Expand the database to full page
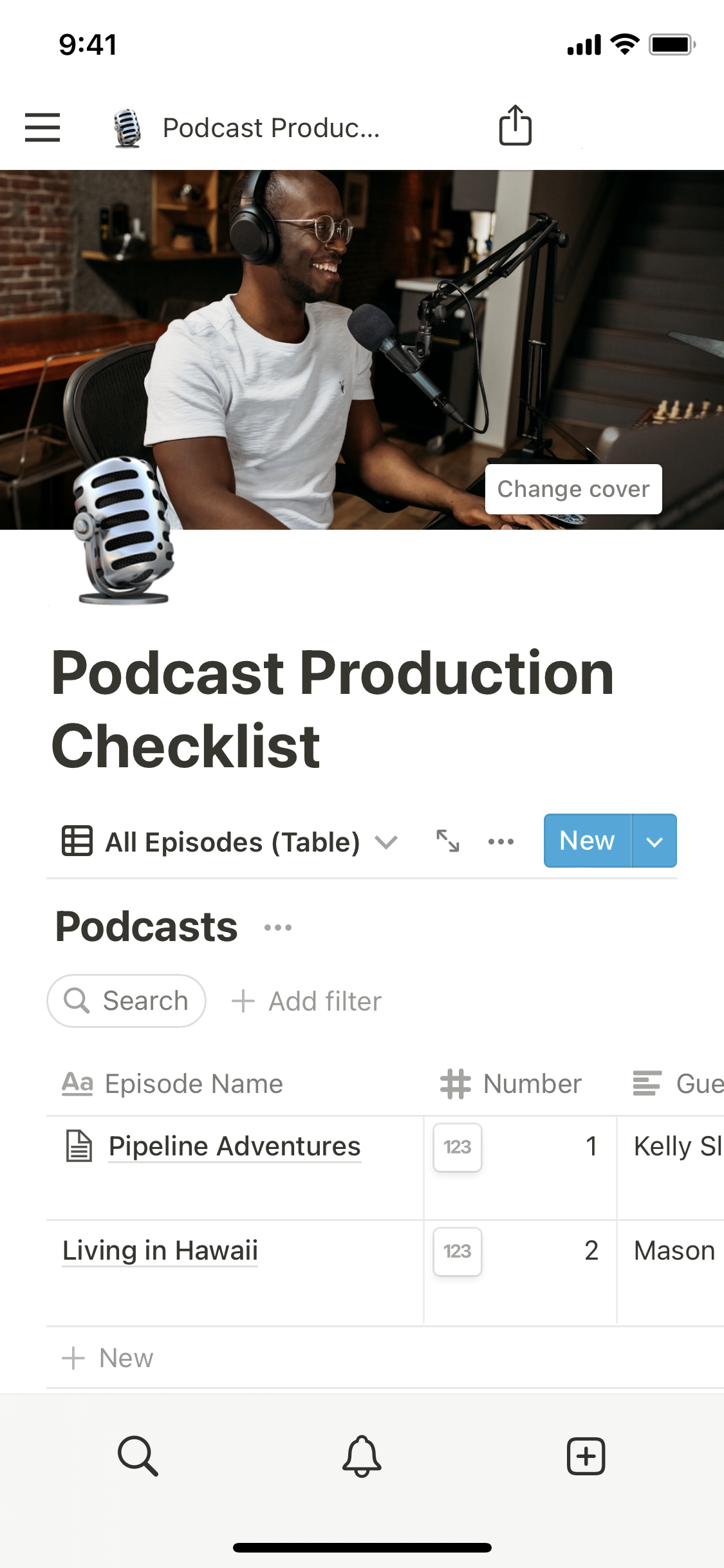The height and width of the screenshot is (1568, 724). tap(448, 841)
